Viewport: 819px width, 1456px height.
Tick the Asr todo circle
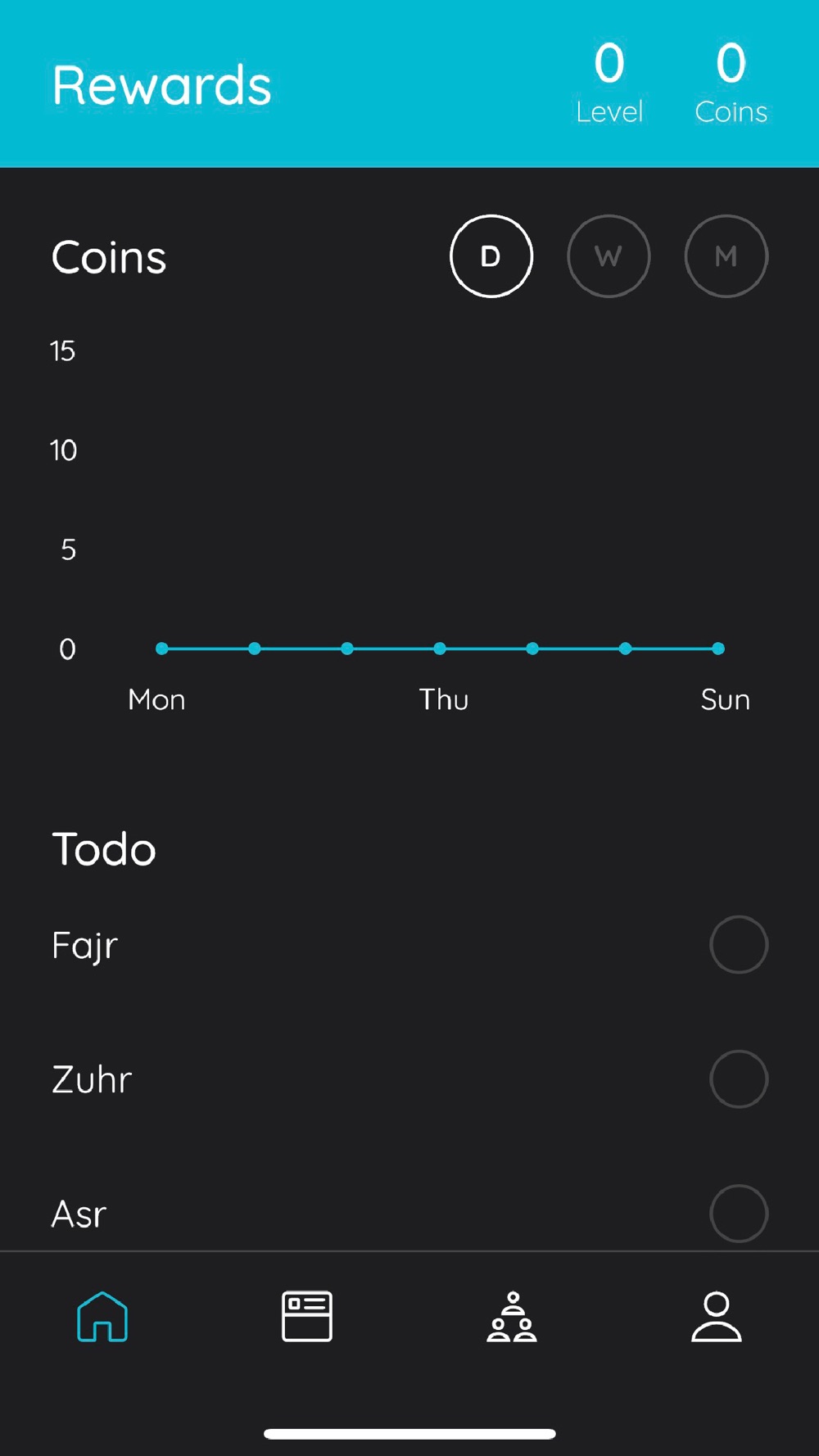pos(739,1214)
